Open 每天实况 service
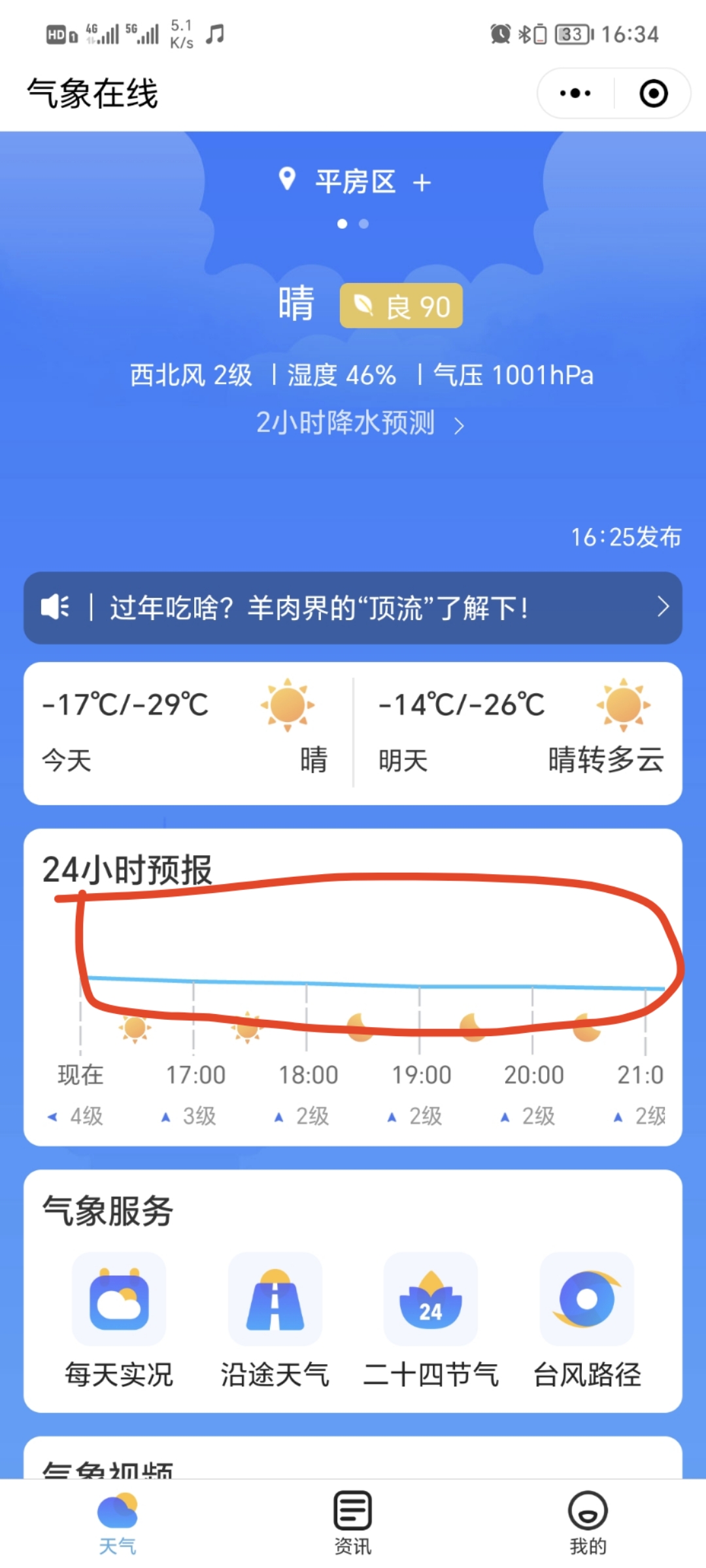Screen dimensions: 706x1568 tap(119, 1320)
